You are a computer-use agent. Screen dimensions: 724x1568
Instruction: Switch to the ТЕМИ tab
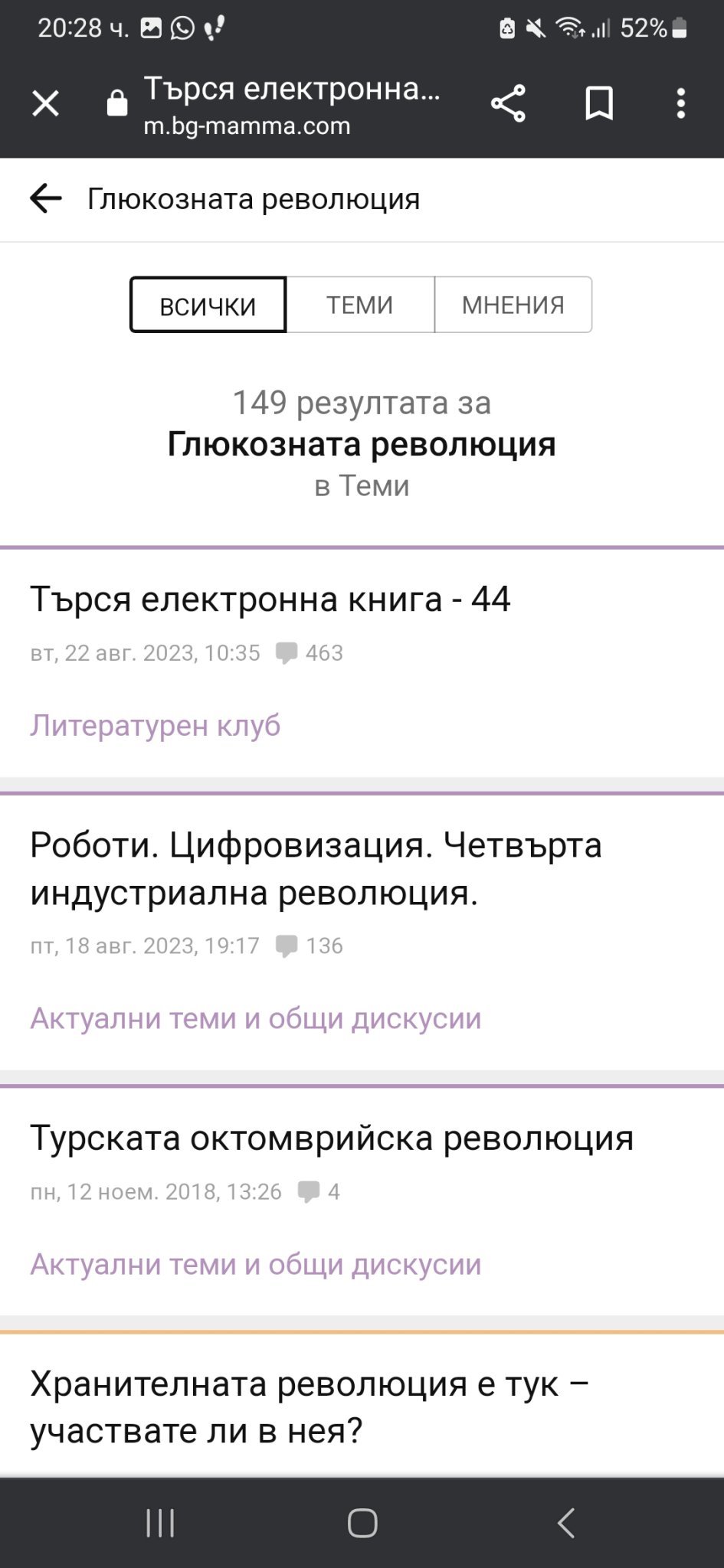click(x=360, y=305)
